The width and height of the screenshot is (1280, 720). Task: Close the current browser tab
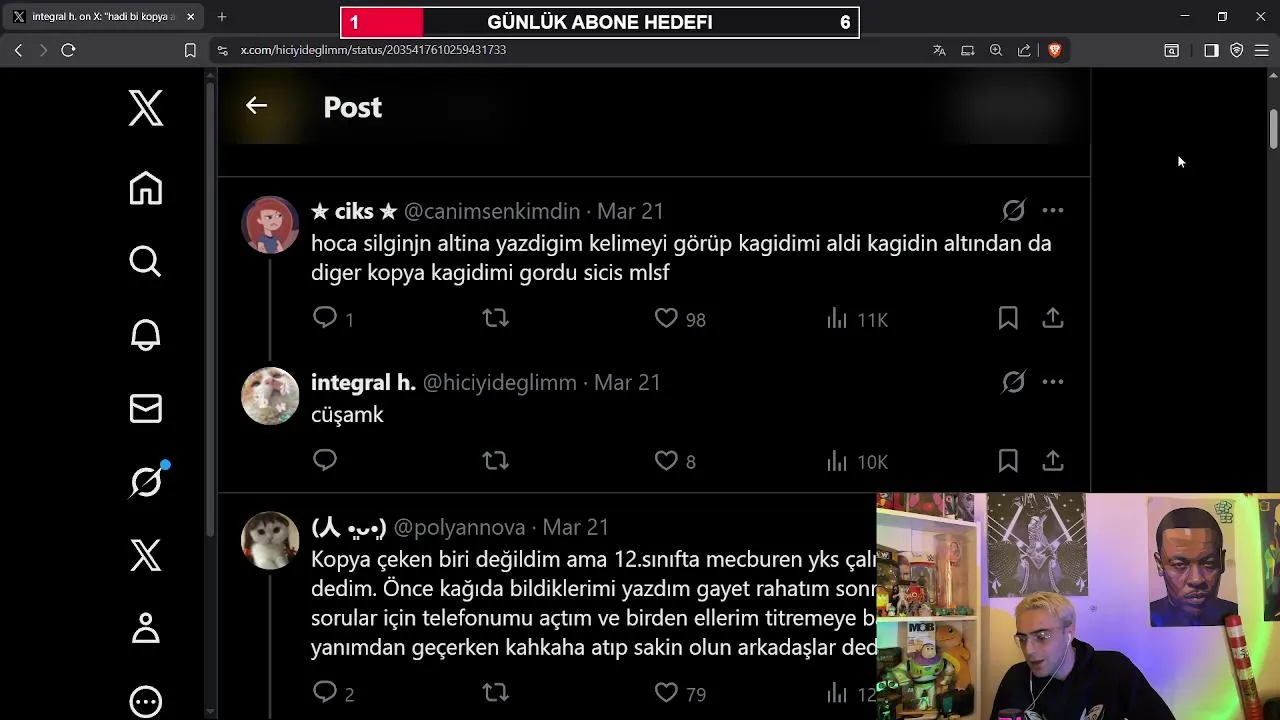tap(190, 17)
